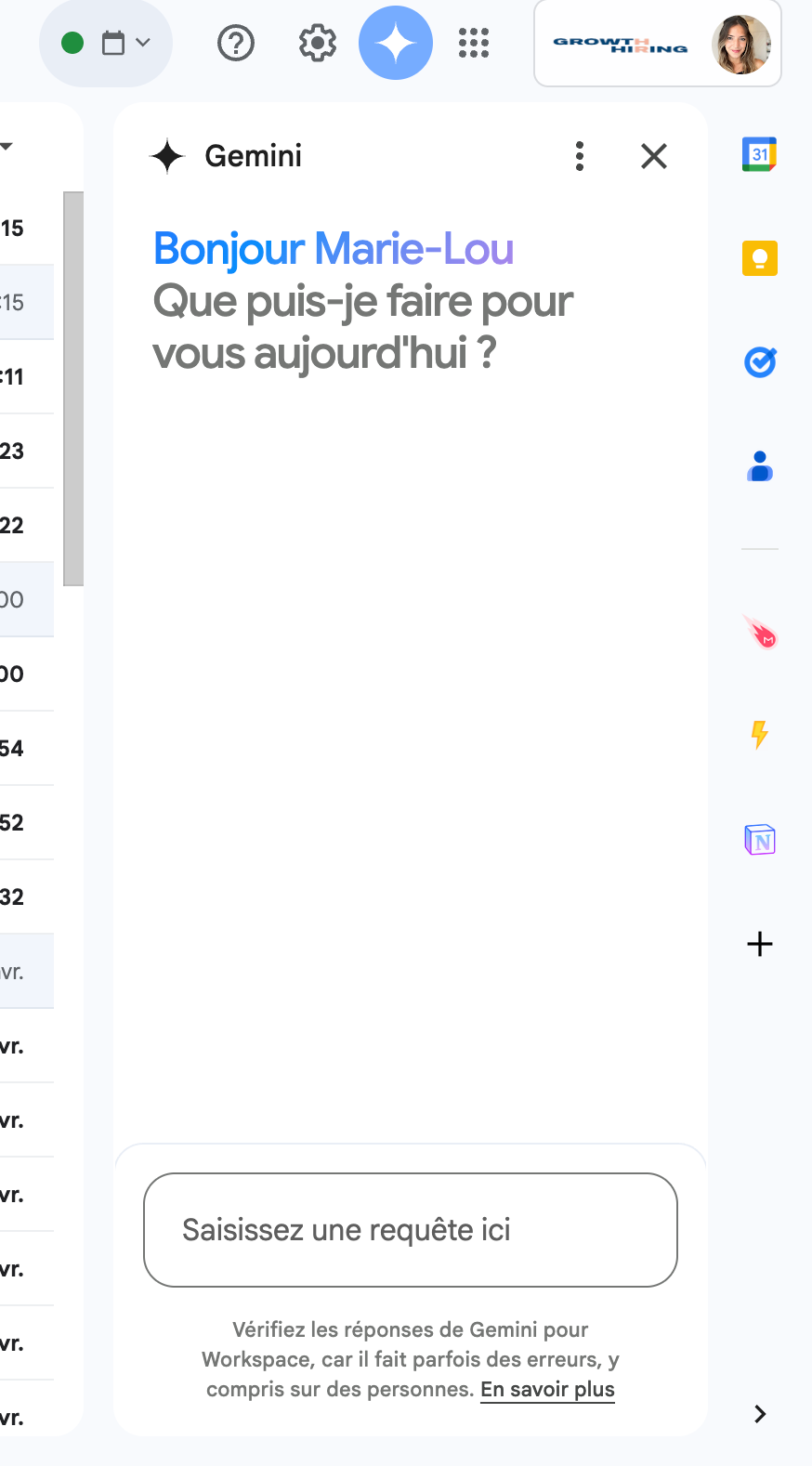Open account profile with Growth Hiring logo

pyautogui.click(x=658, y=44)
